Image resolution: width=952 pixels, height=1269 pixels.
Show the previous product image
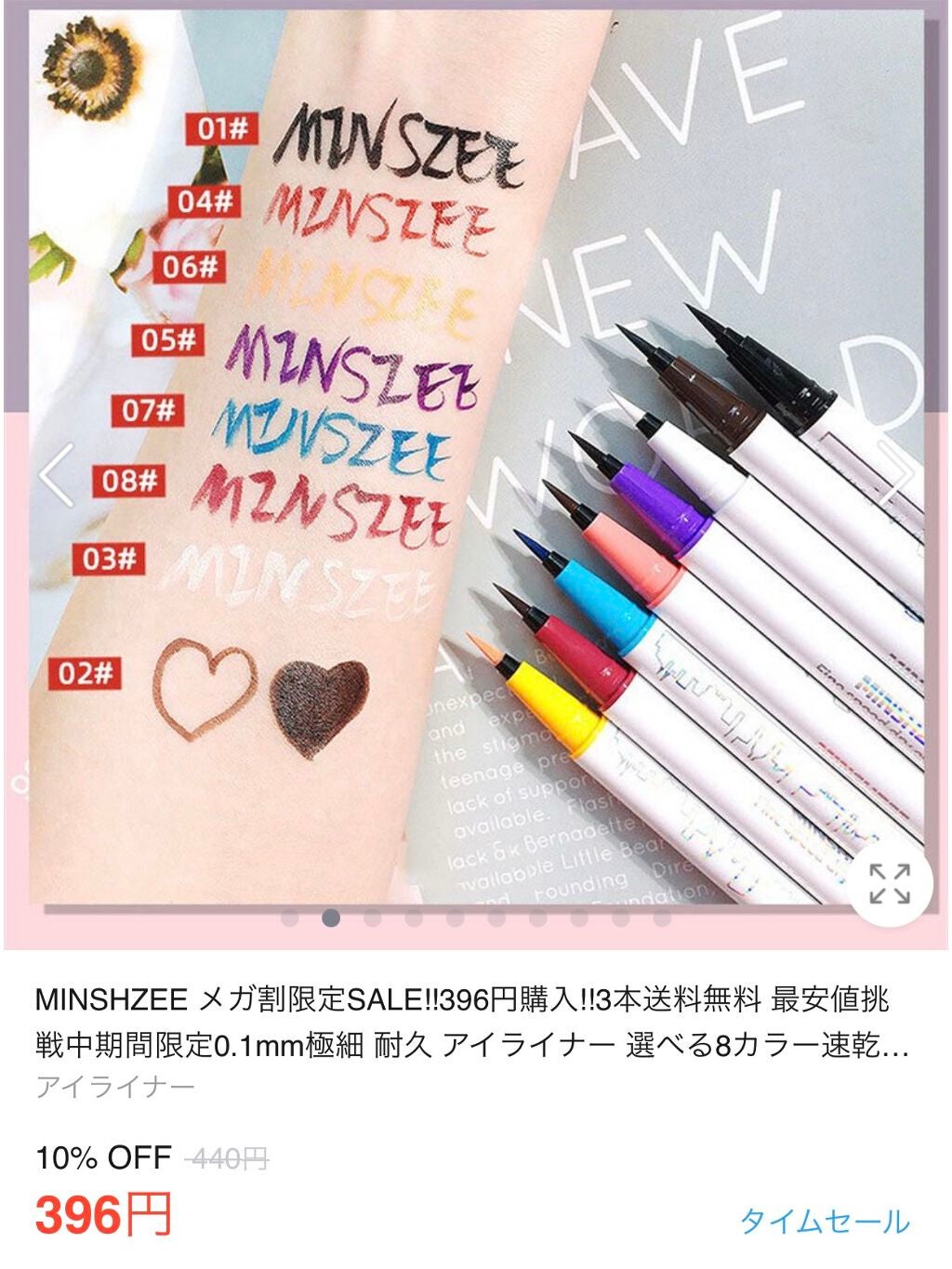pos(56,475)
